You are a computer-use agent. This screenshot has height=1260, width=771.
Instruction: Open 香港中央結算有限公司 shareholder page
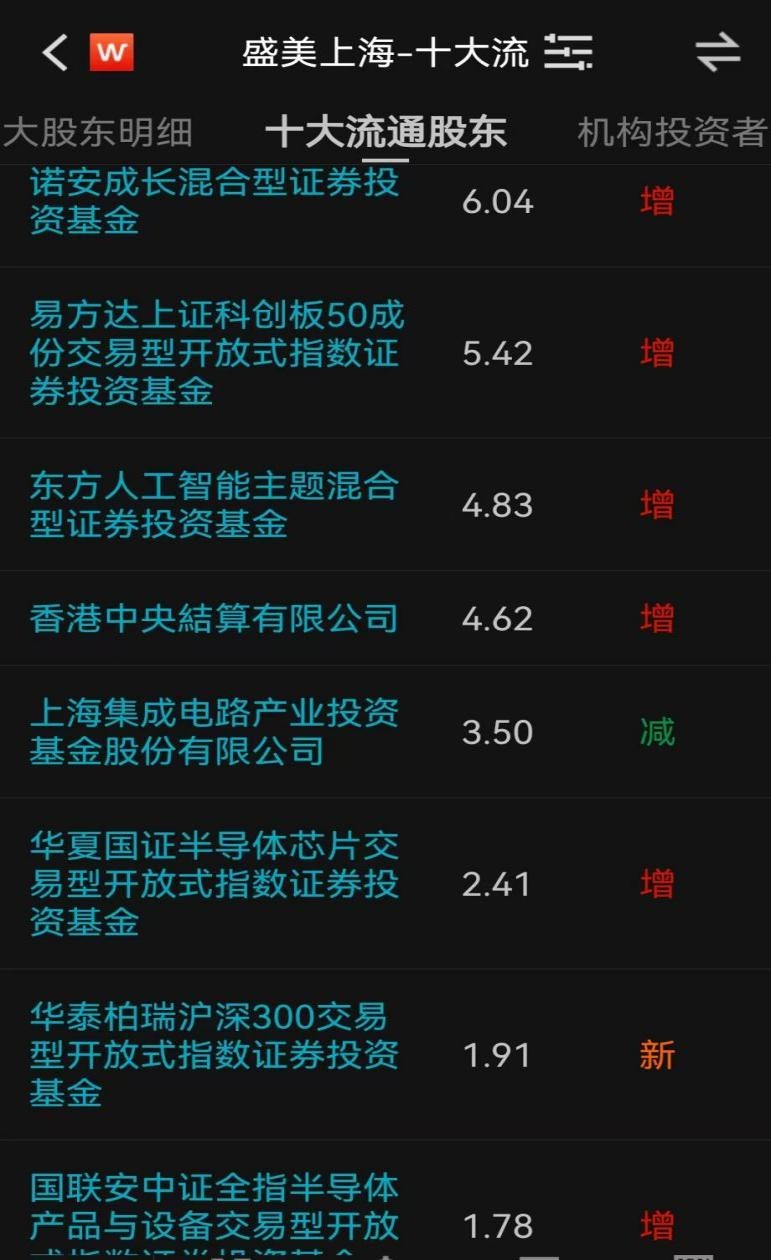coord(214,618)
